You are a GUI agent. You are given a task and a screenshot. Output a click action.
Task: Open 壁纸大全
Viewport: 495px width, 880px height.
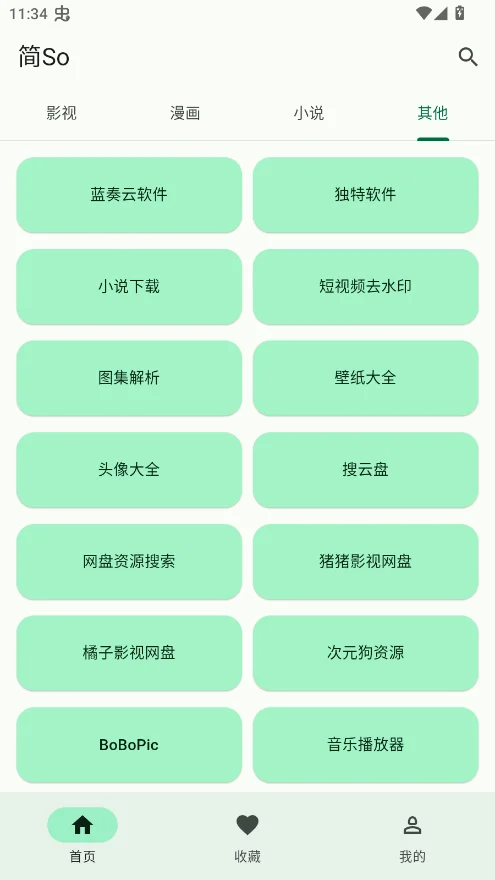[x=365, y=378]
